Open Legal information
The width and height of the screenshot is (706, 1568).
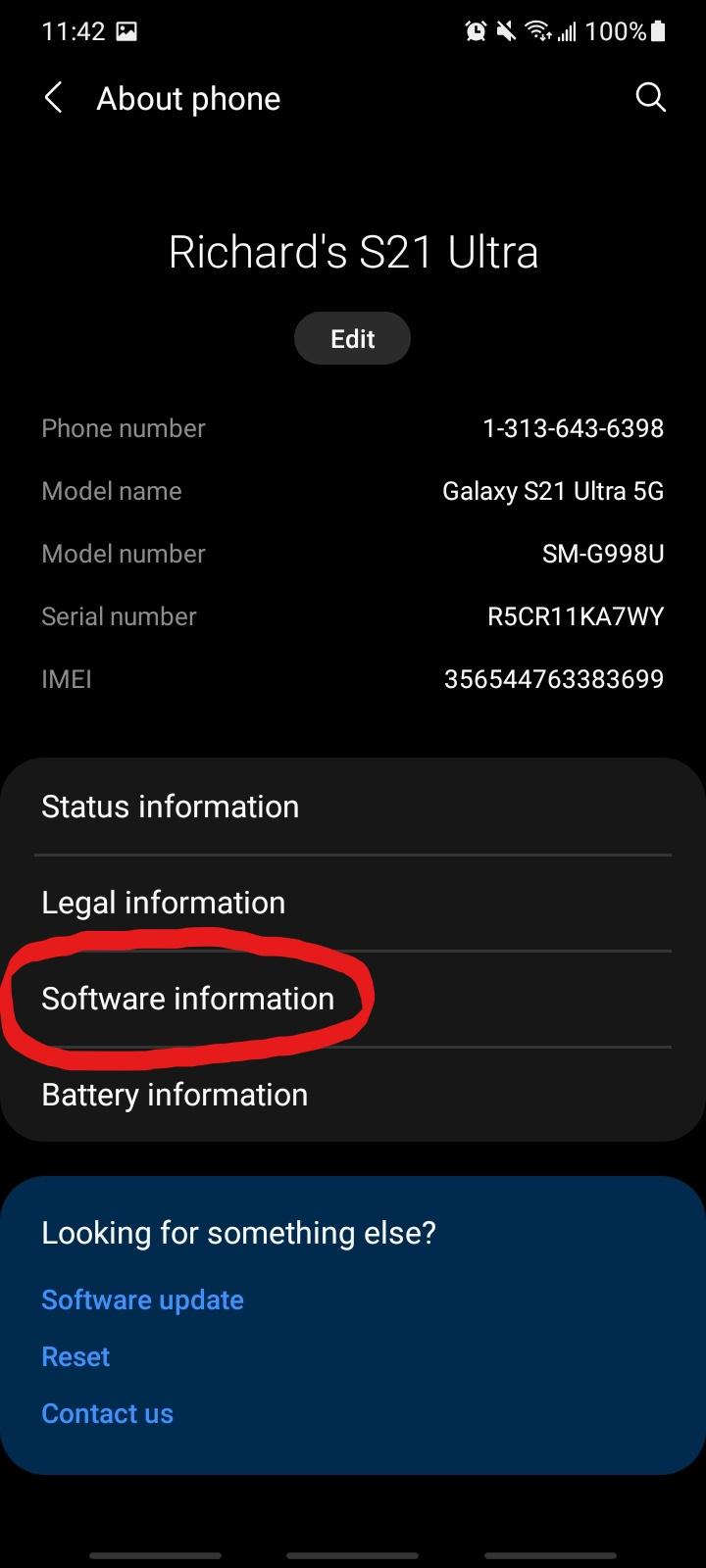coord(163,902)
